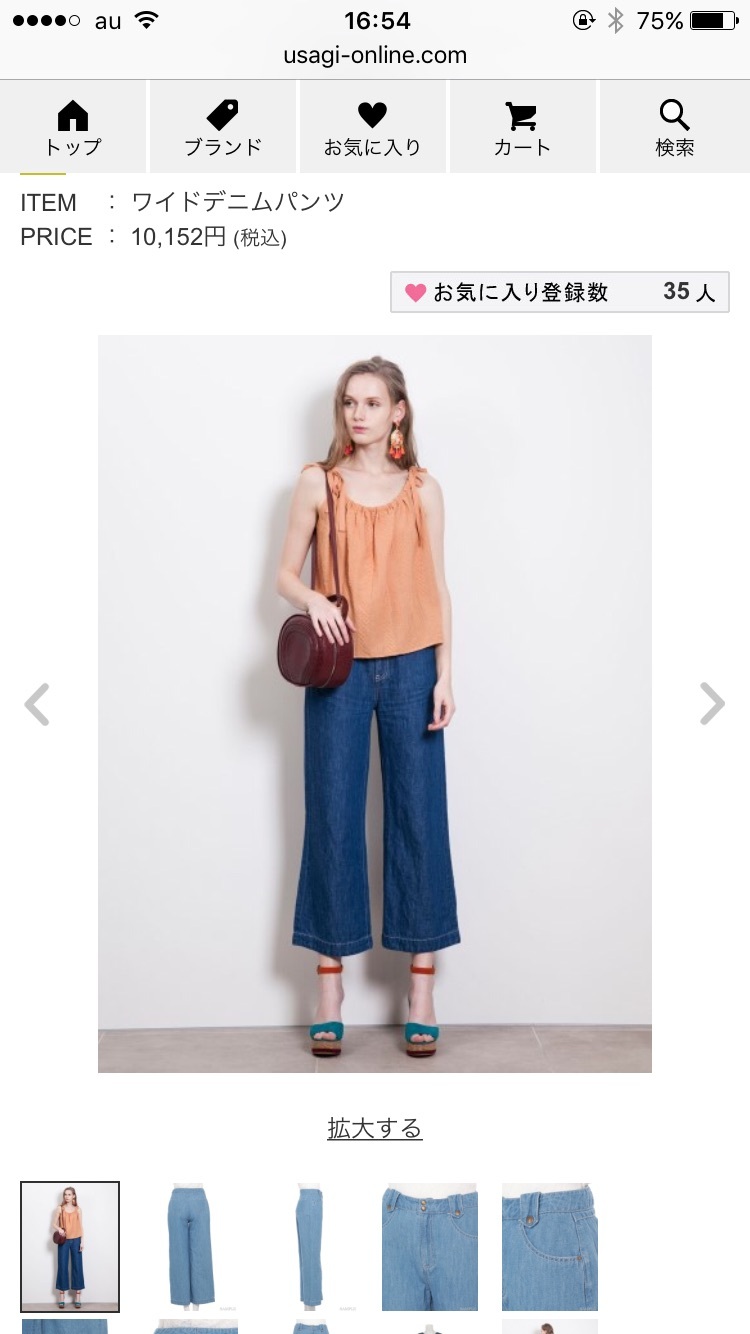Select the front view pants thumbnail

(190, 1246)
